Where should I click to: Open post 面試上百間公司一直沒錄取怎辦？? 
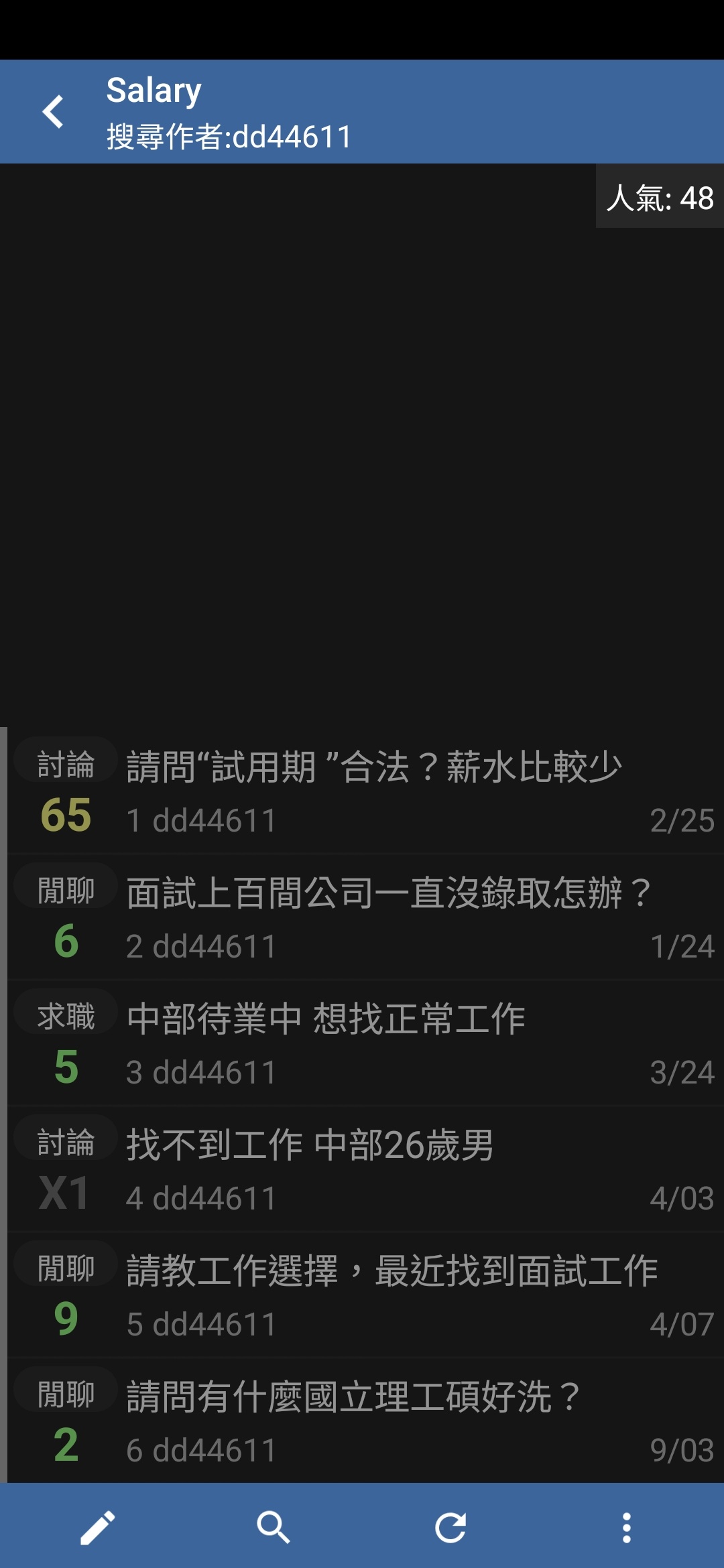(x=365, y=917)
